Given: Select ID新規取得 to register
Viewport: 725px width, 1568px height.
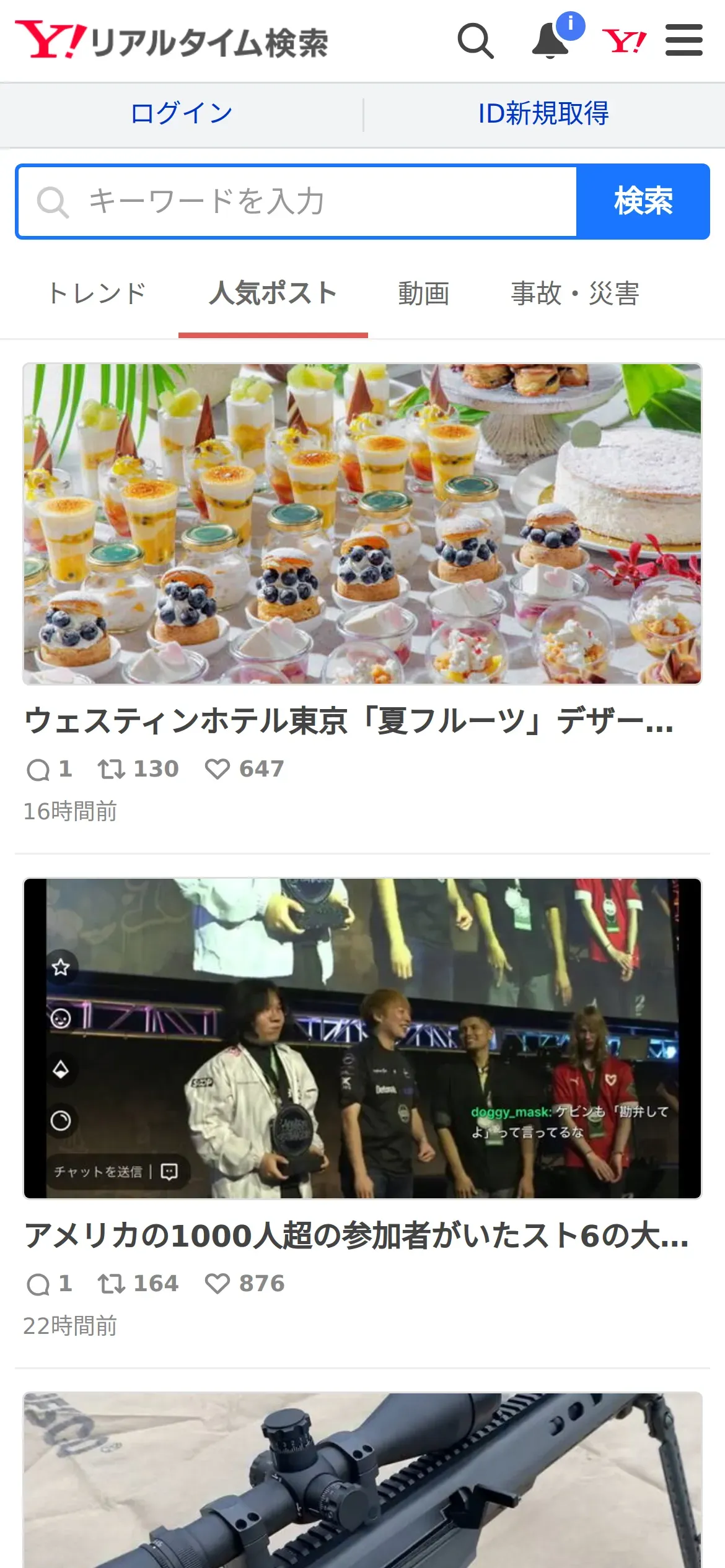Looking at the screenshot, I should pyautogui.click(x=543, y=113).
